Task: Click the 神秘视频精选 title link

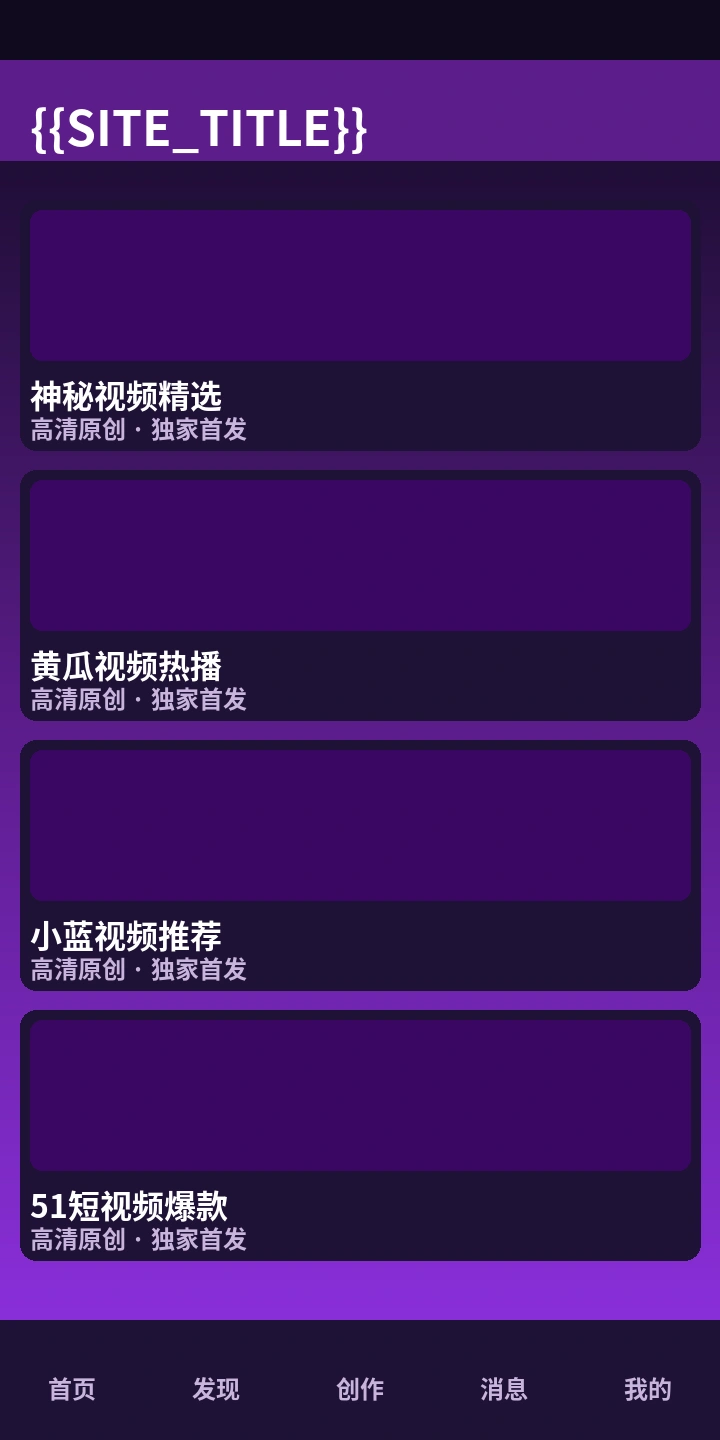Action: click(125, 397)
